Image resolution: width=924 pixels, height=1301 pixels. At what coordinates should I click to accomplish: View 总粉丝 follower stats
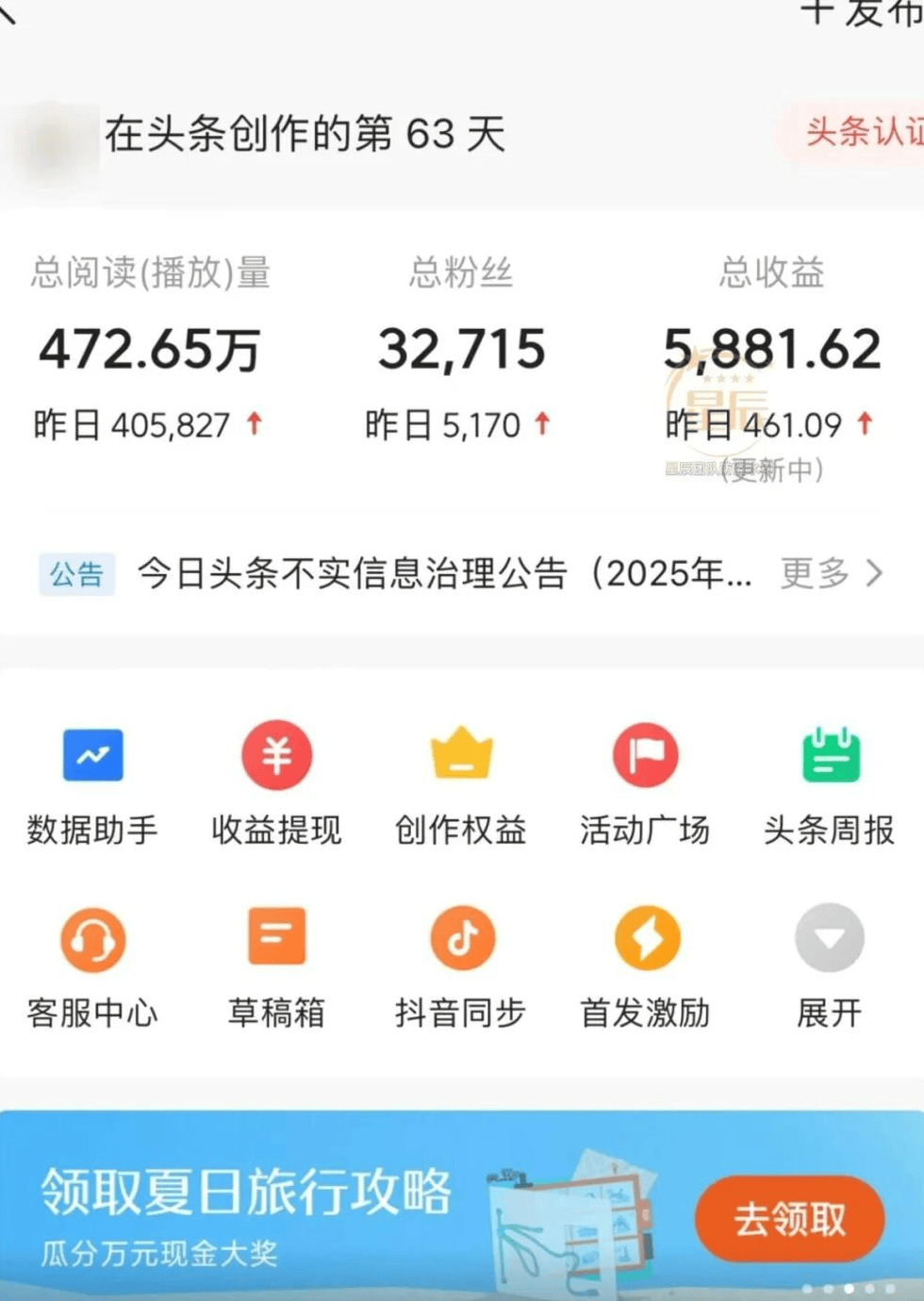click(x=461, y=349)
